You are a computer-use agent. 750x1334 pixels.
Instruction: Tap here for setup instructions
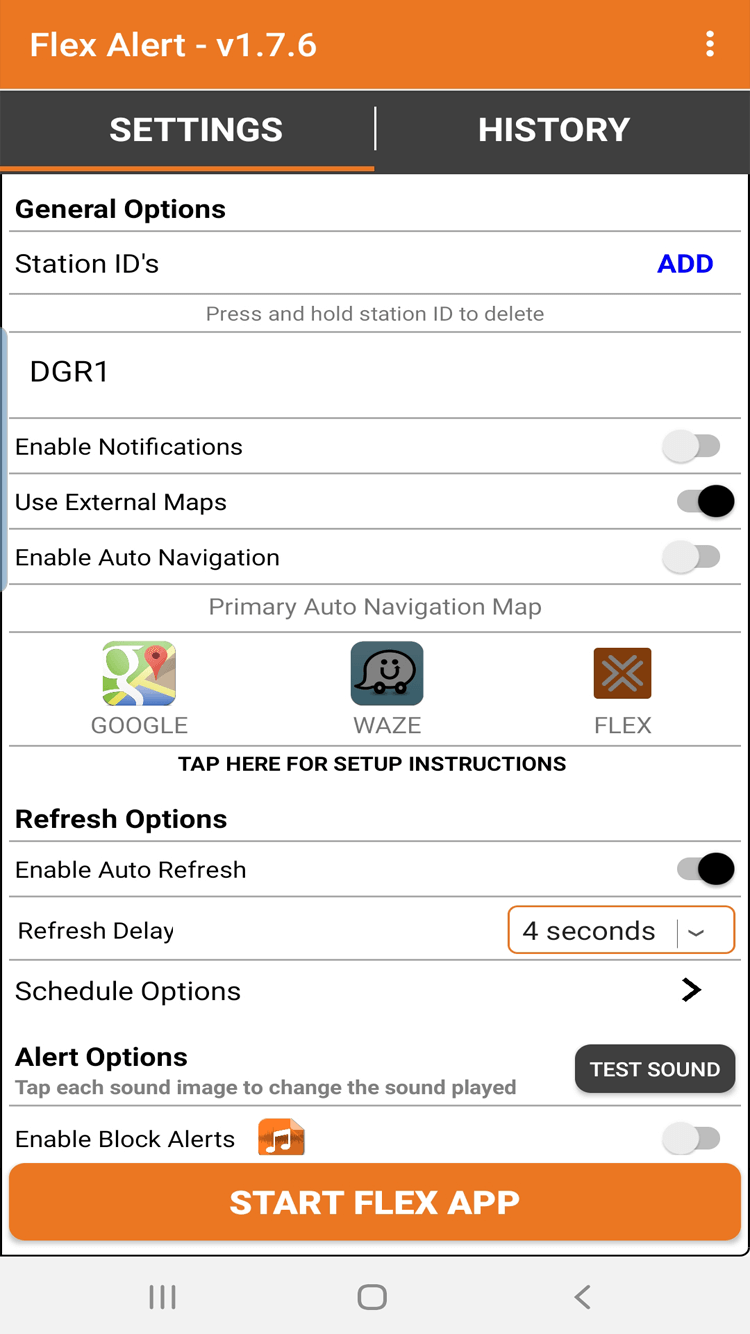pyautogui.click(x=372, y=764)
